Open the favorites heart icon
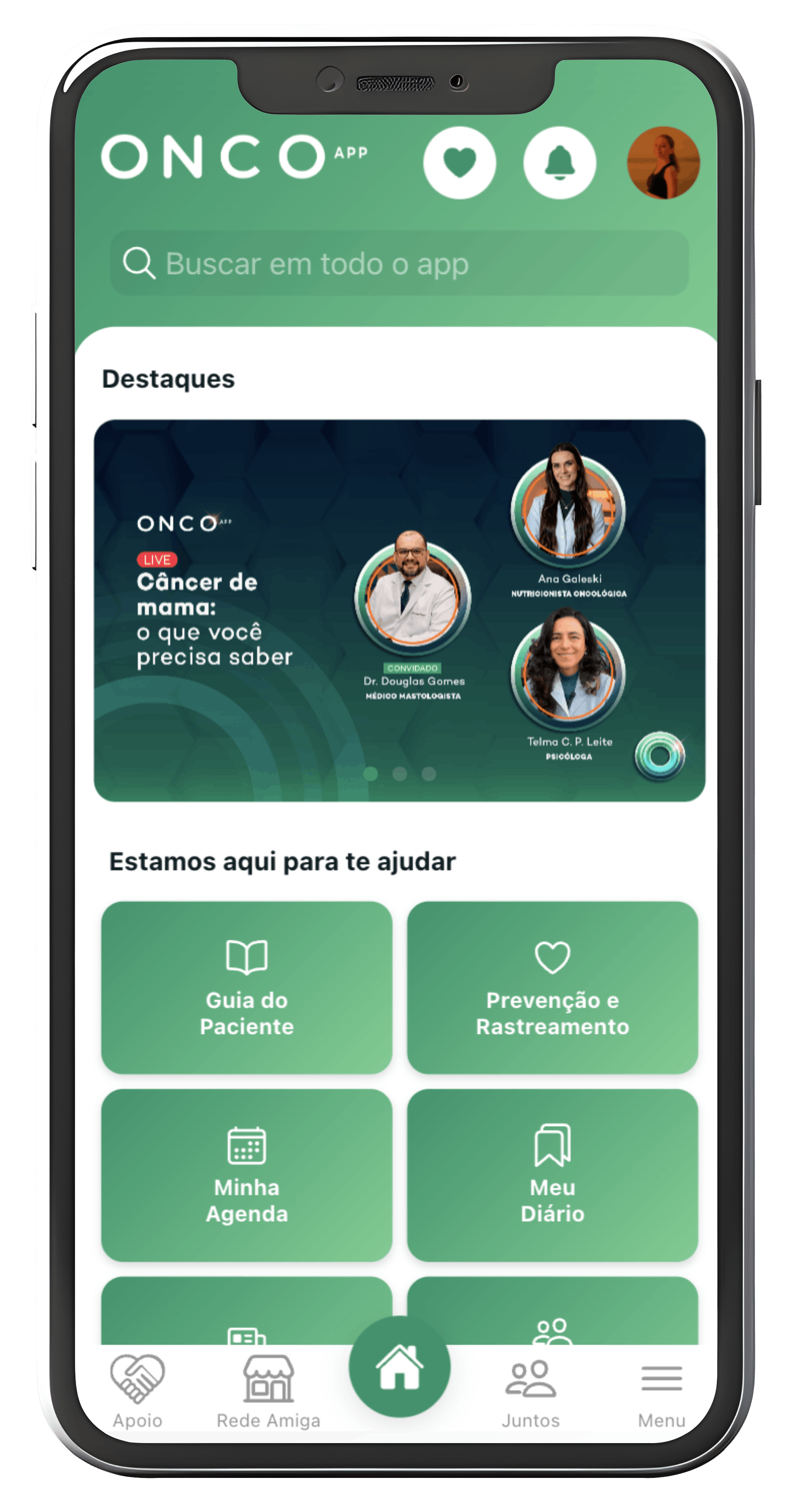The height and width of the screenshot is (1501, 812). point(459,162)
